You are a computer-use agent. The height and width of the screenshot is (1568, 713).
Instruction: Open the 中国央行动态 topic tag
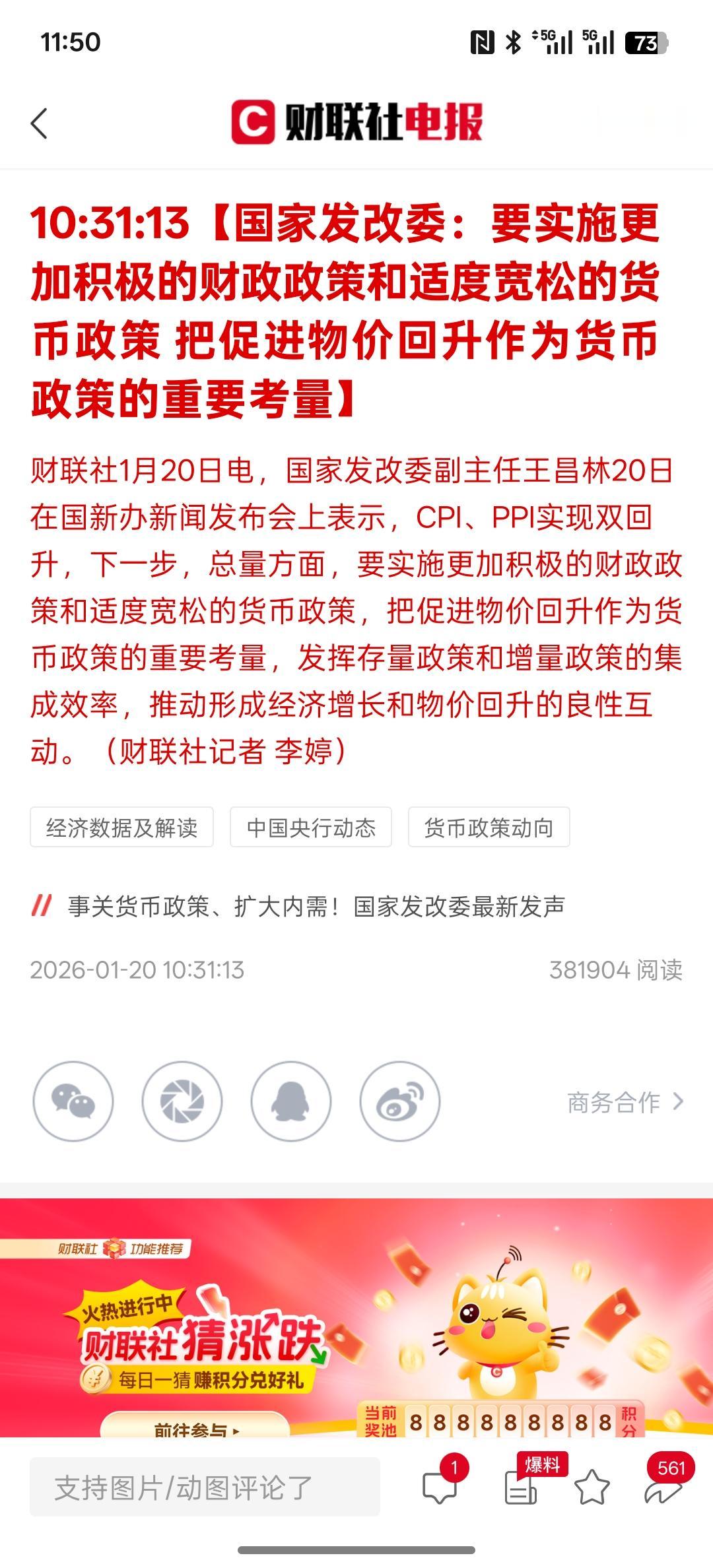(x=310, y=828)
